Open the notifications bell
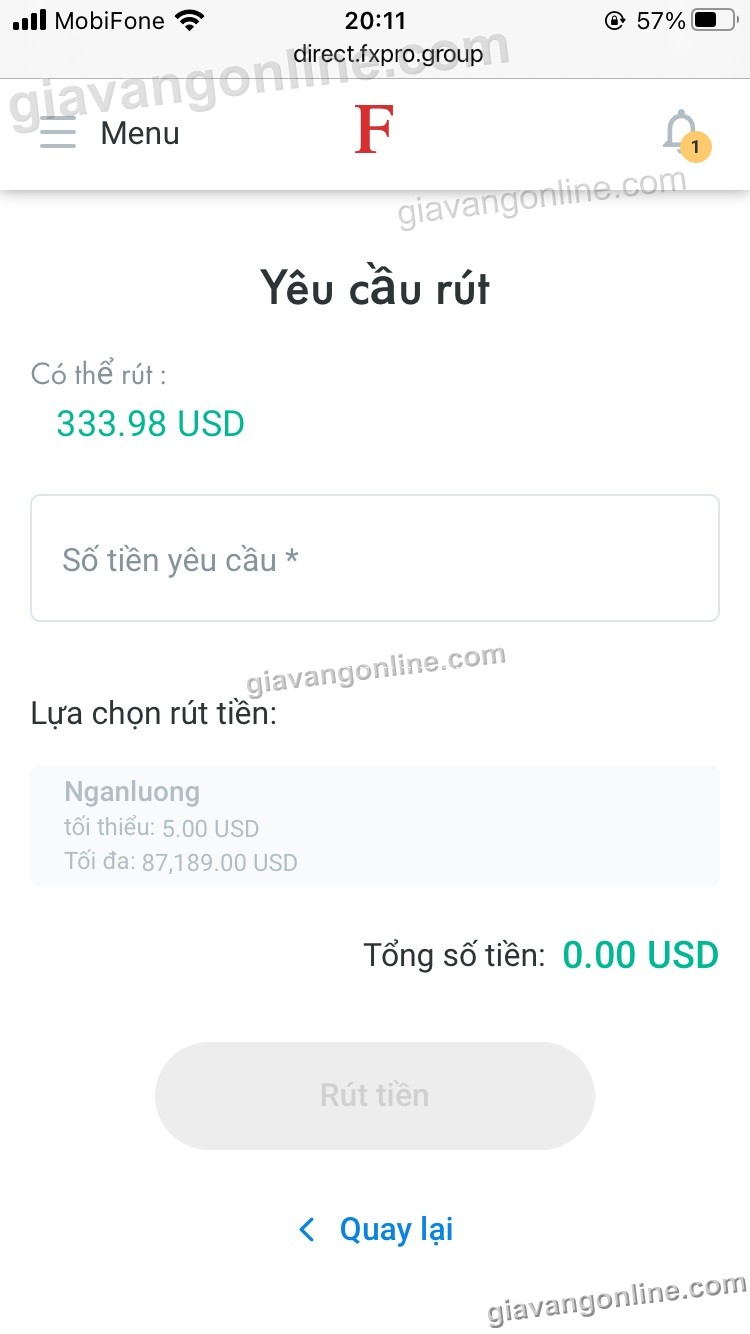 (x=682, y=132)
